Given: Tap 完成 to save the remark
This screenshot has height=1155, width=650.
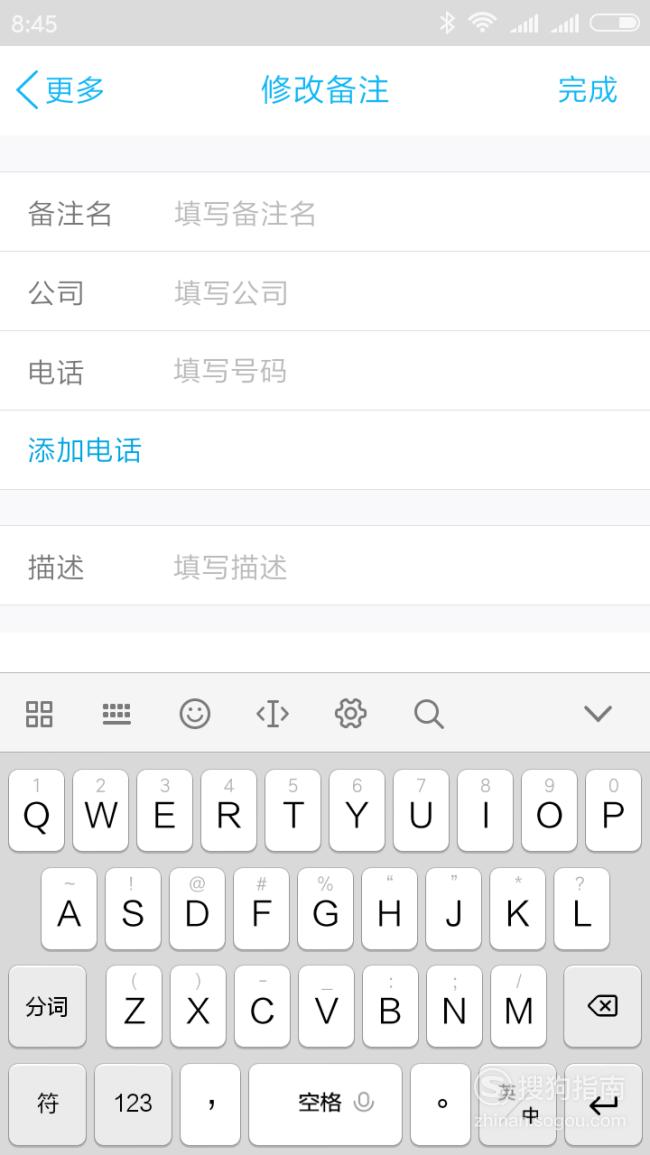Looking at the screenshot, I should coord(587,90).
